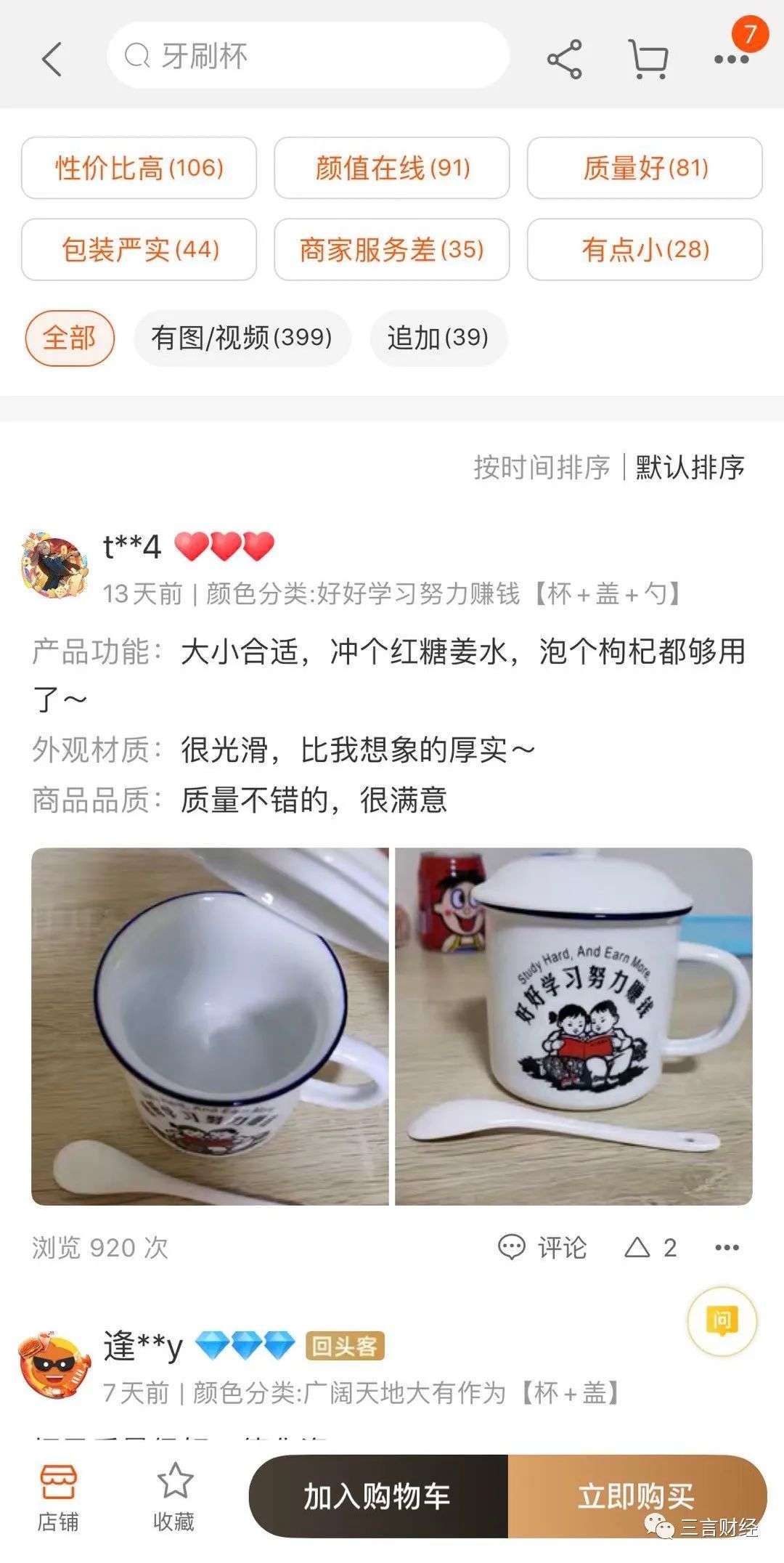Tap 加入购物车 to add to cart
The height and width of the screenshot is (1563, 784).
coord(377,1497)
